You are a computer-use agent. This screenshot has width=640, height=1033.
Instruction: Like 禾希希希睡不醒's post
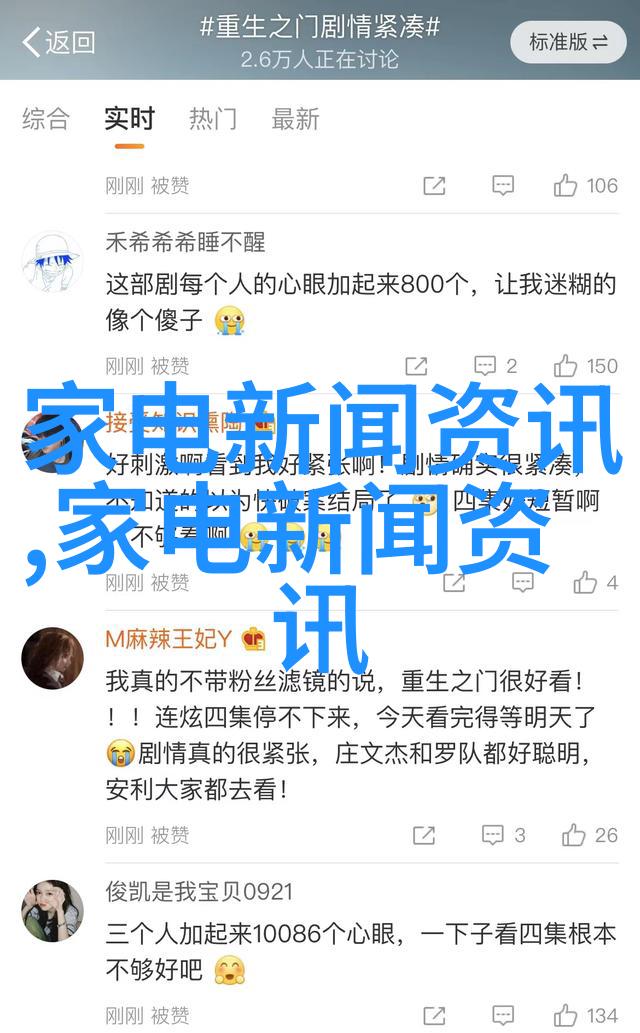click(x=585, y=366)
